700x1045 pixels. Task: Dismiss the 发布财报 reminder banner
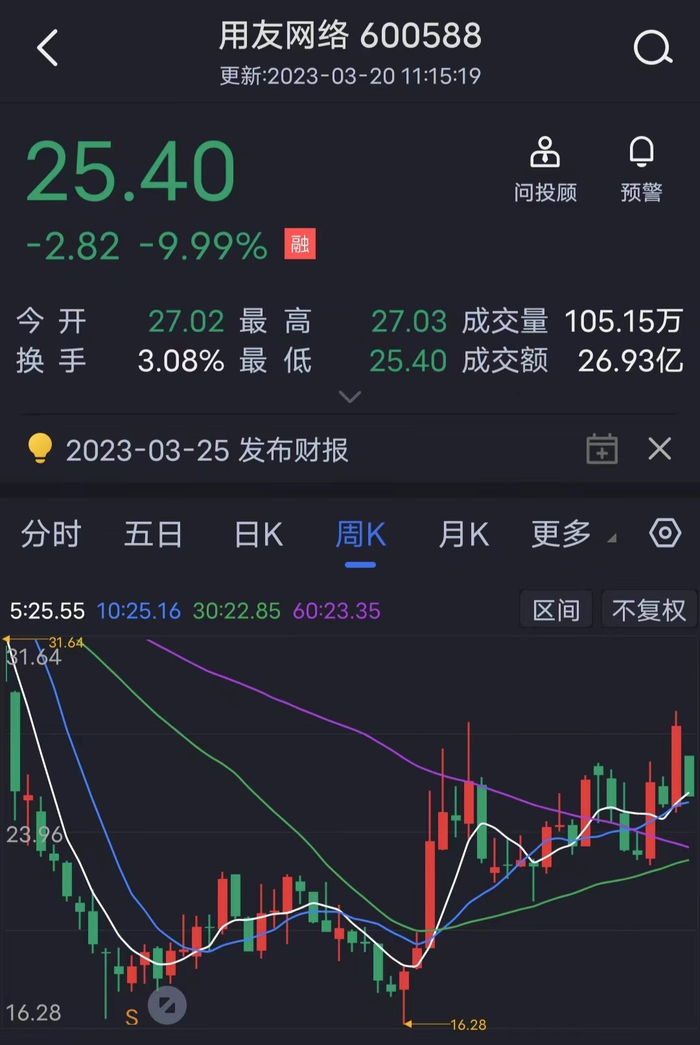pyautogui.click(x=659, y=449)
